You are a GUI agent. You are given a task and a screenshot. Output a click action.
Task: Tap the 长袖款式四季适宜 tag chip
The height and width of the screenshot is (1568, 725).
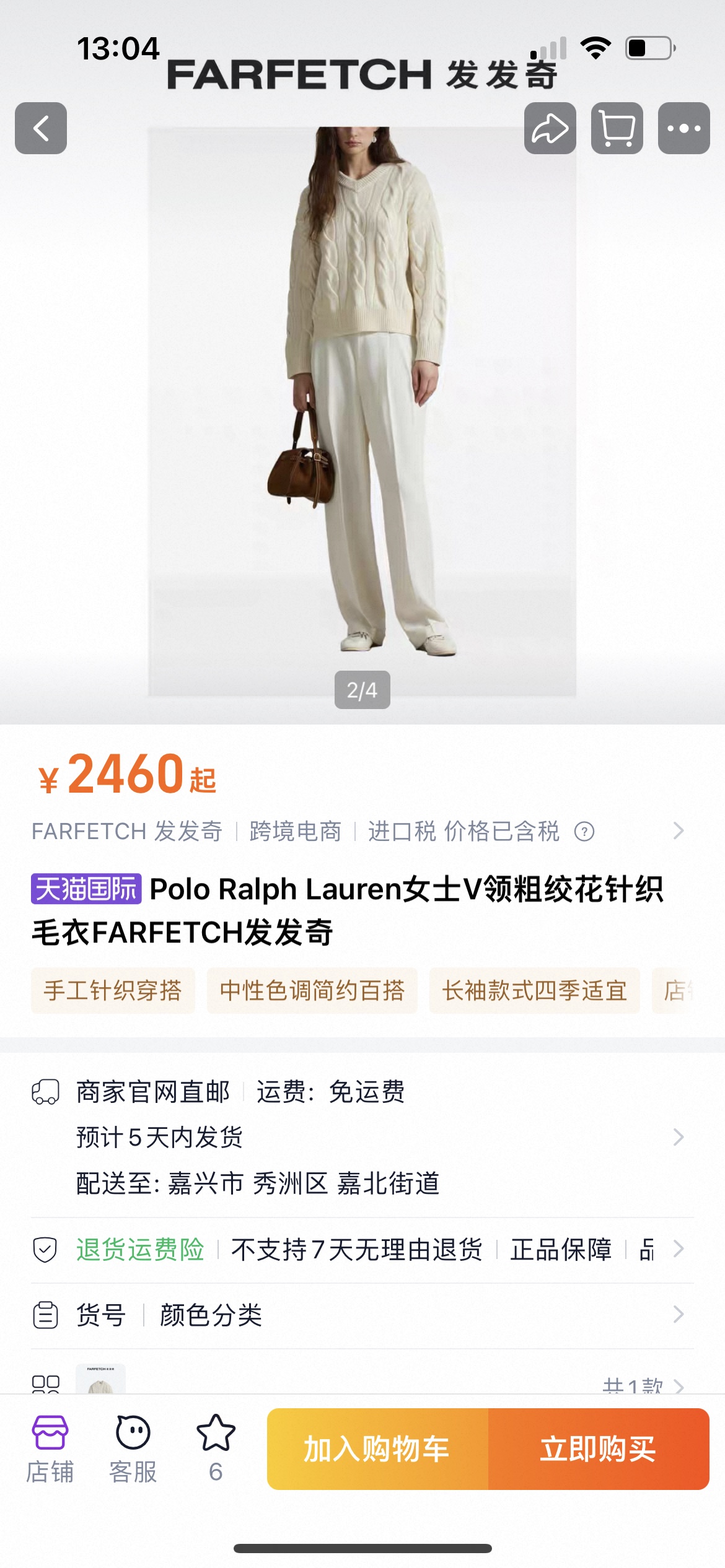[534, 990]
